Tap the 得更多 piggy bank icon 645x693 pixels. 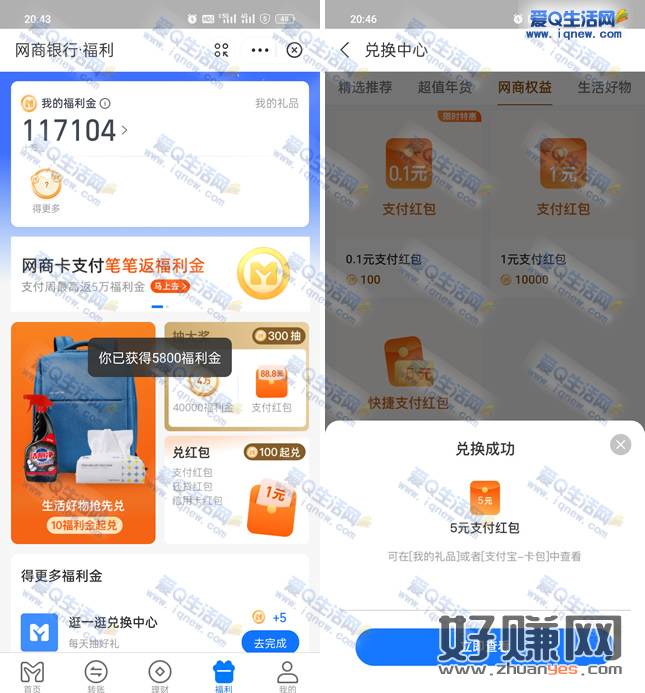46,186
